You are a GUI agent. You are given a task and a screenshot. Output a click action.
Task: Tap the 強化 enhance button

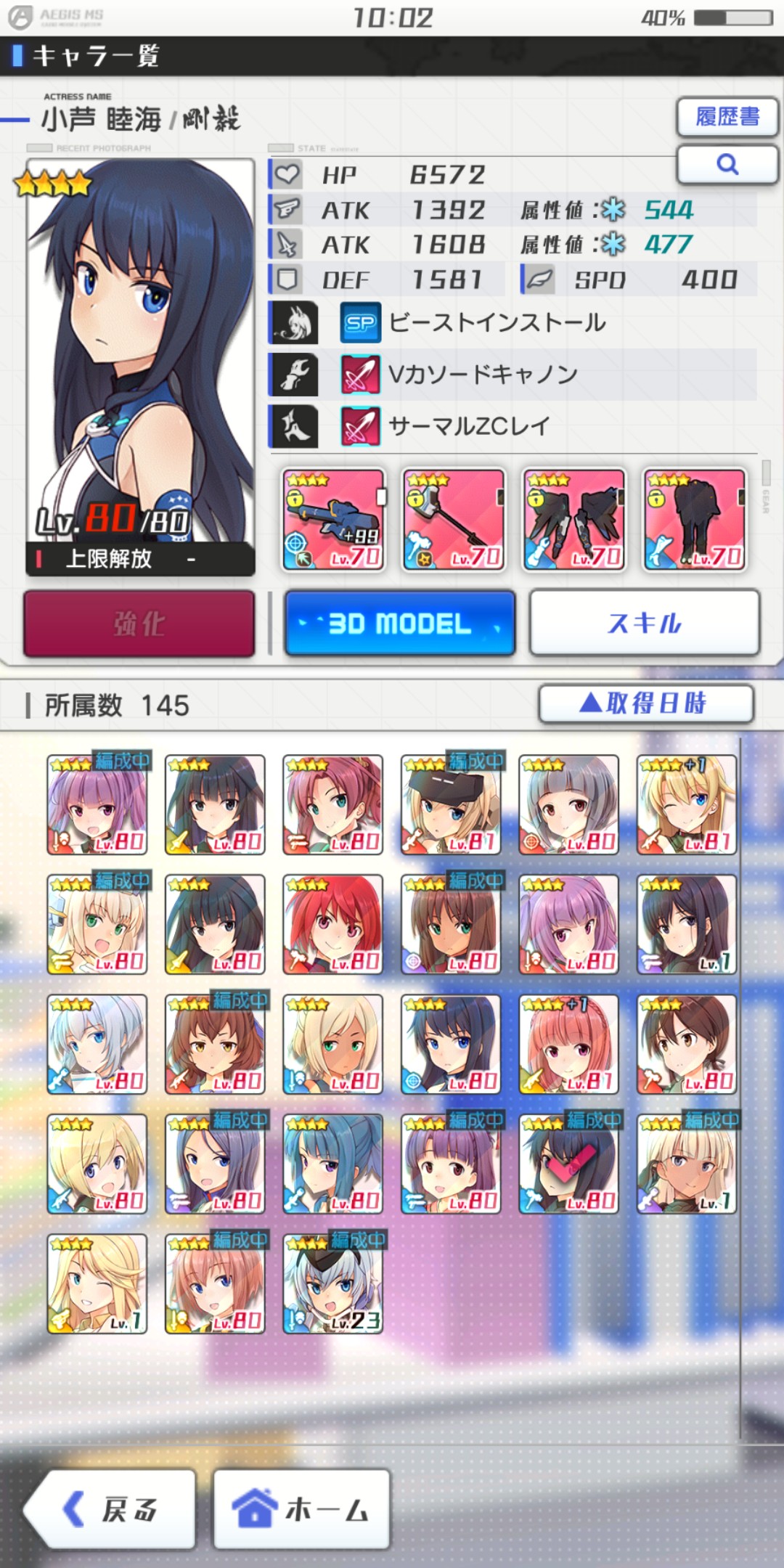pos(139,624)
